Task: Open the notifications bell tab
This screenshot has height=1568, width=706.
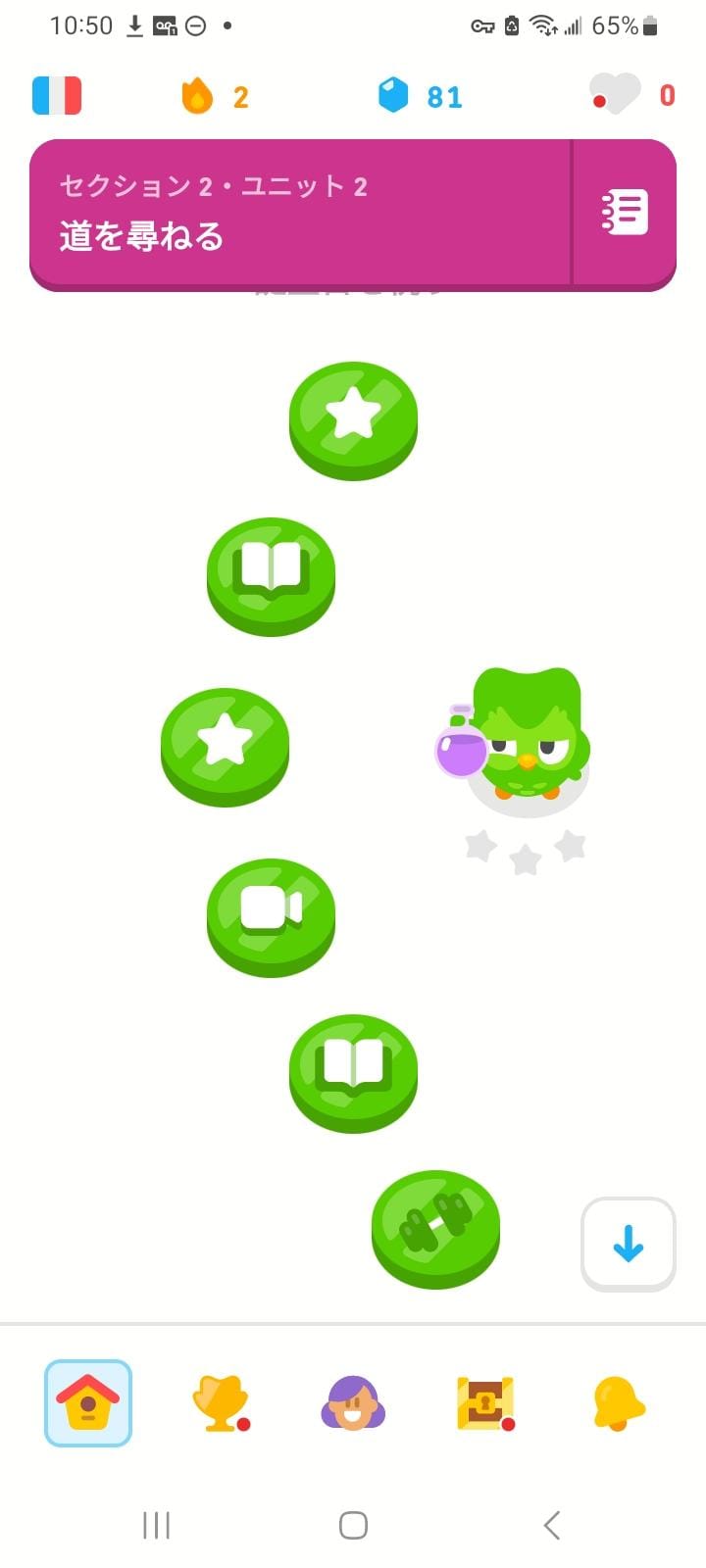Action: tap(618, 1403)
